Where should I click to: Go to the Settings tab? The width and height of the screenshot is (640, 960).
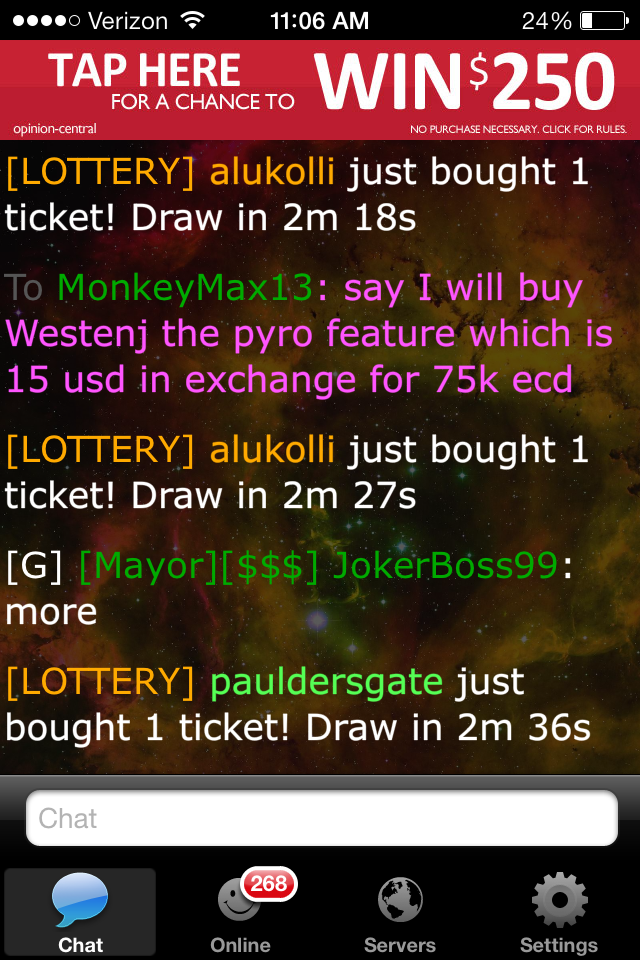point(559,912)
